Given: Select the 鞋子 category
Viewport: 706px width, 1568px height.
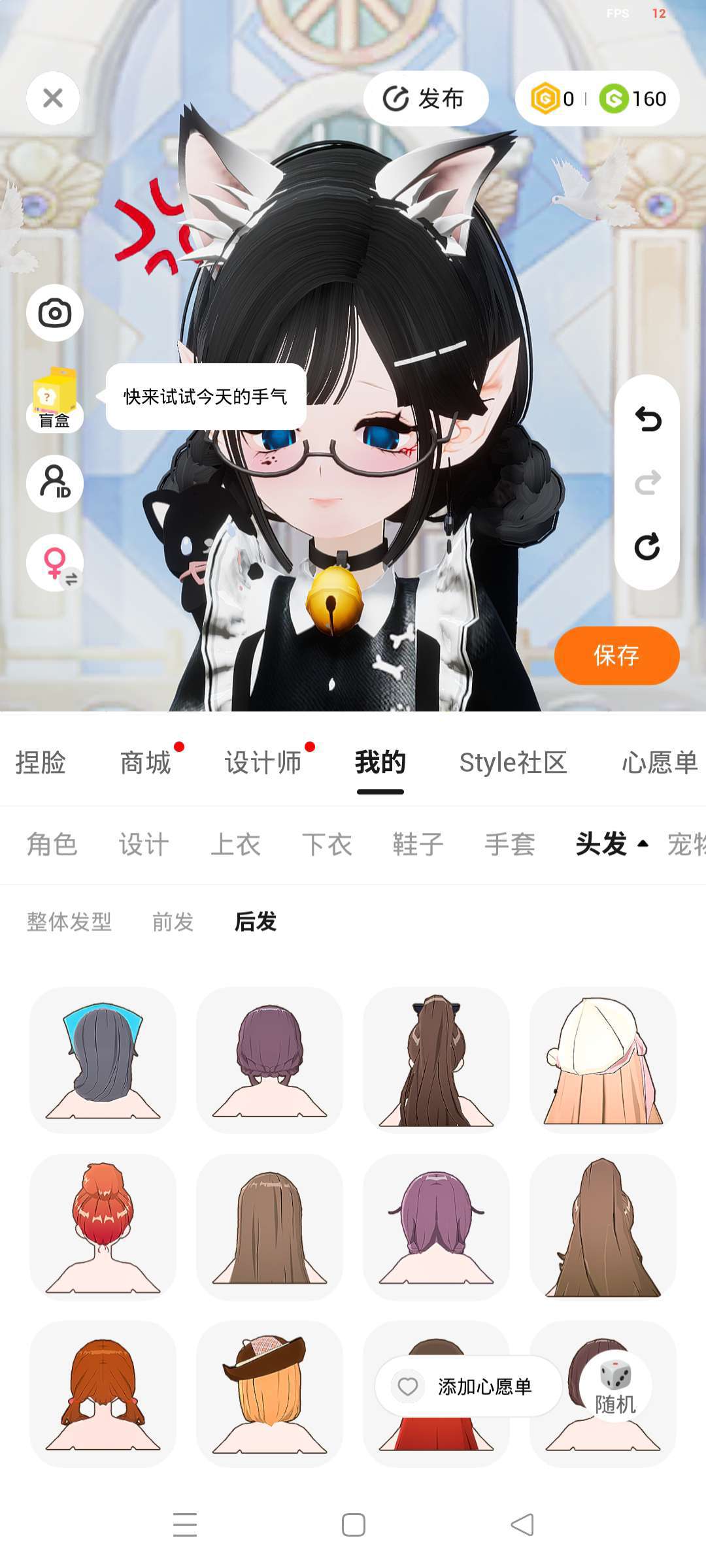Looking at the screenshot, I should coord(418,844).
